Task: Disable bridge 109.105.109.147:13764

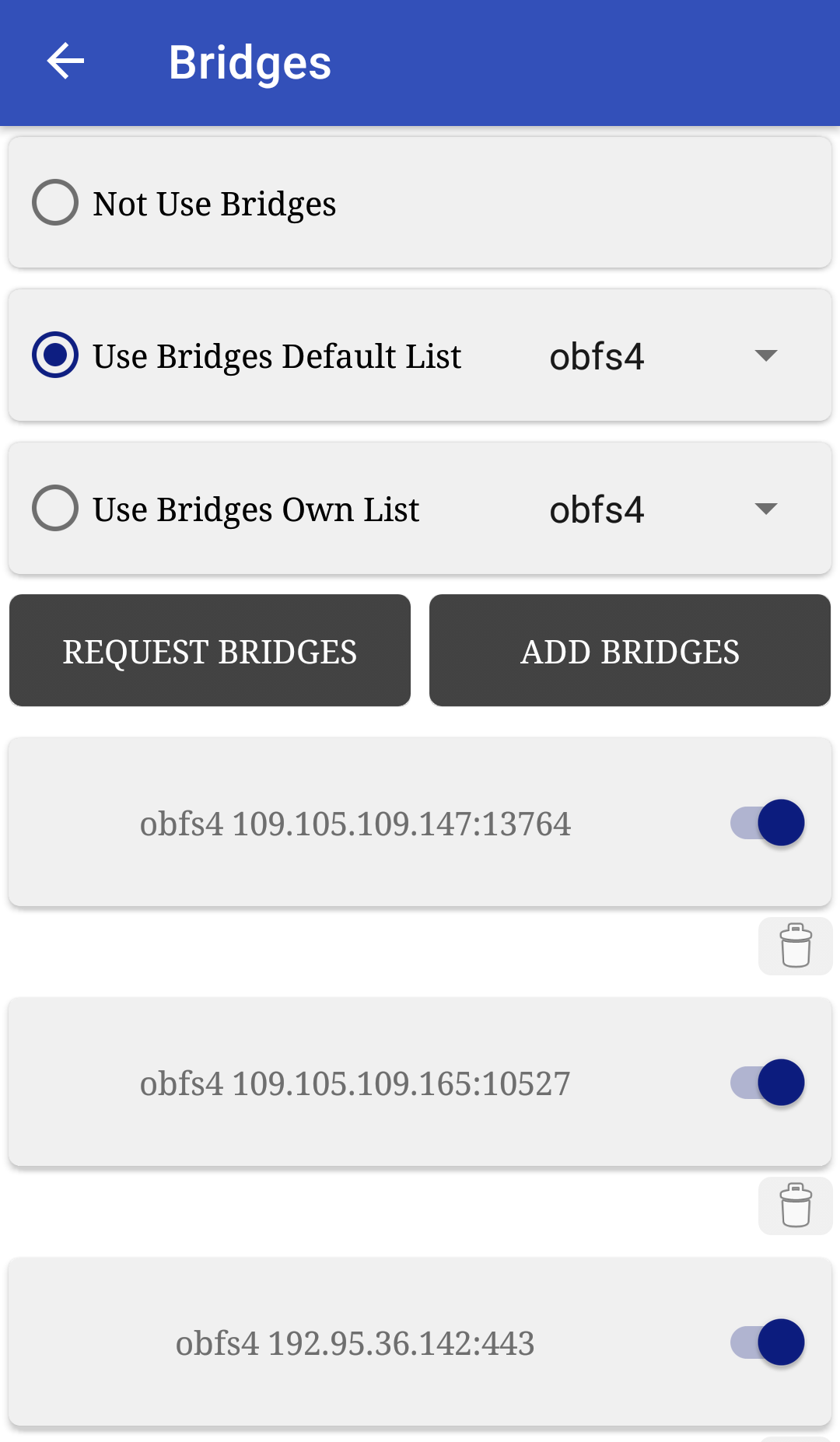Action: (768, 823)
